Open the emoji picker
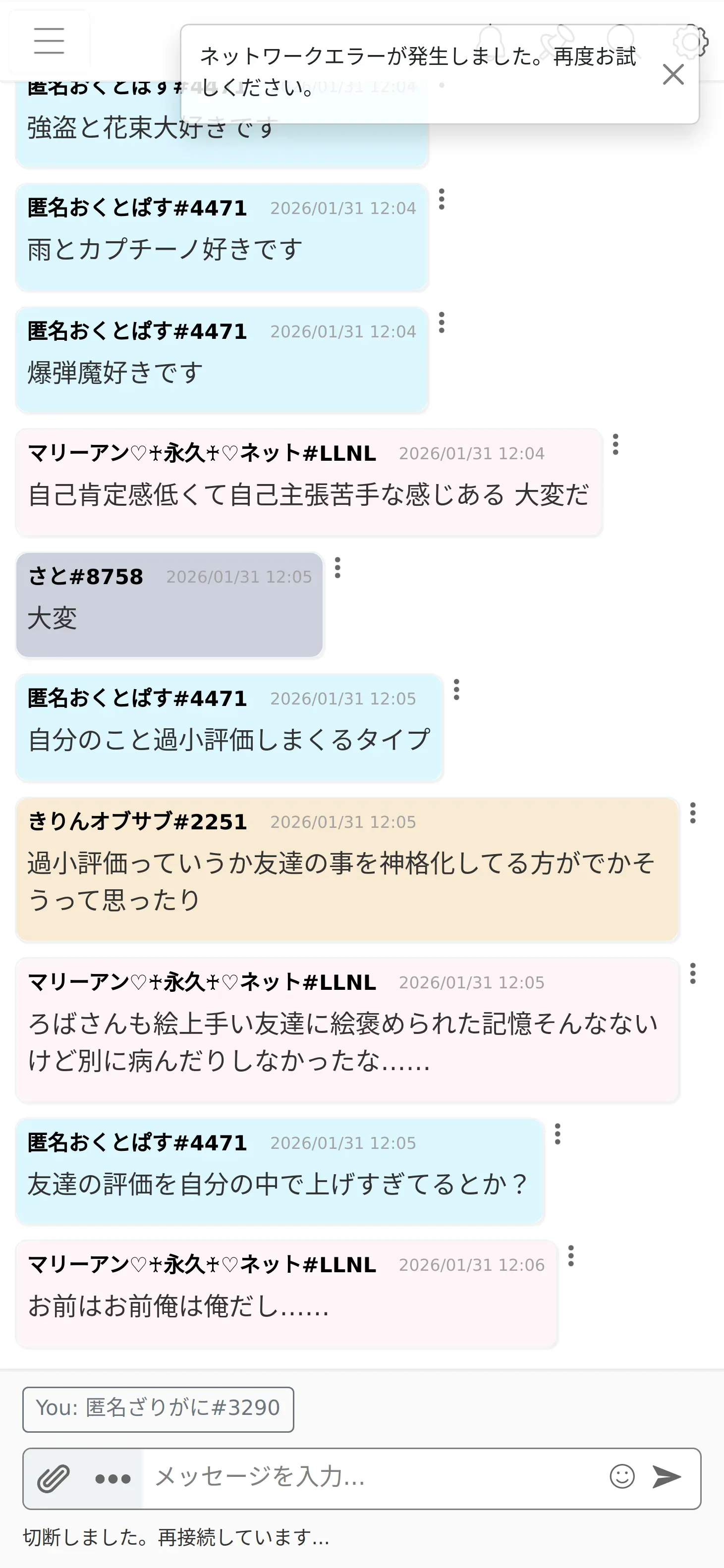 (622, 1477)
